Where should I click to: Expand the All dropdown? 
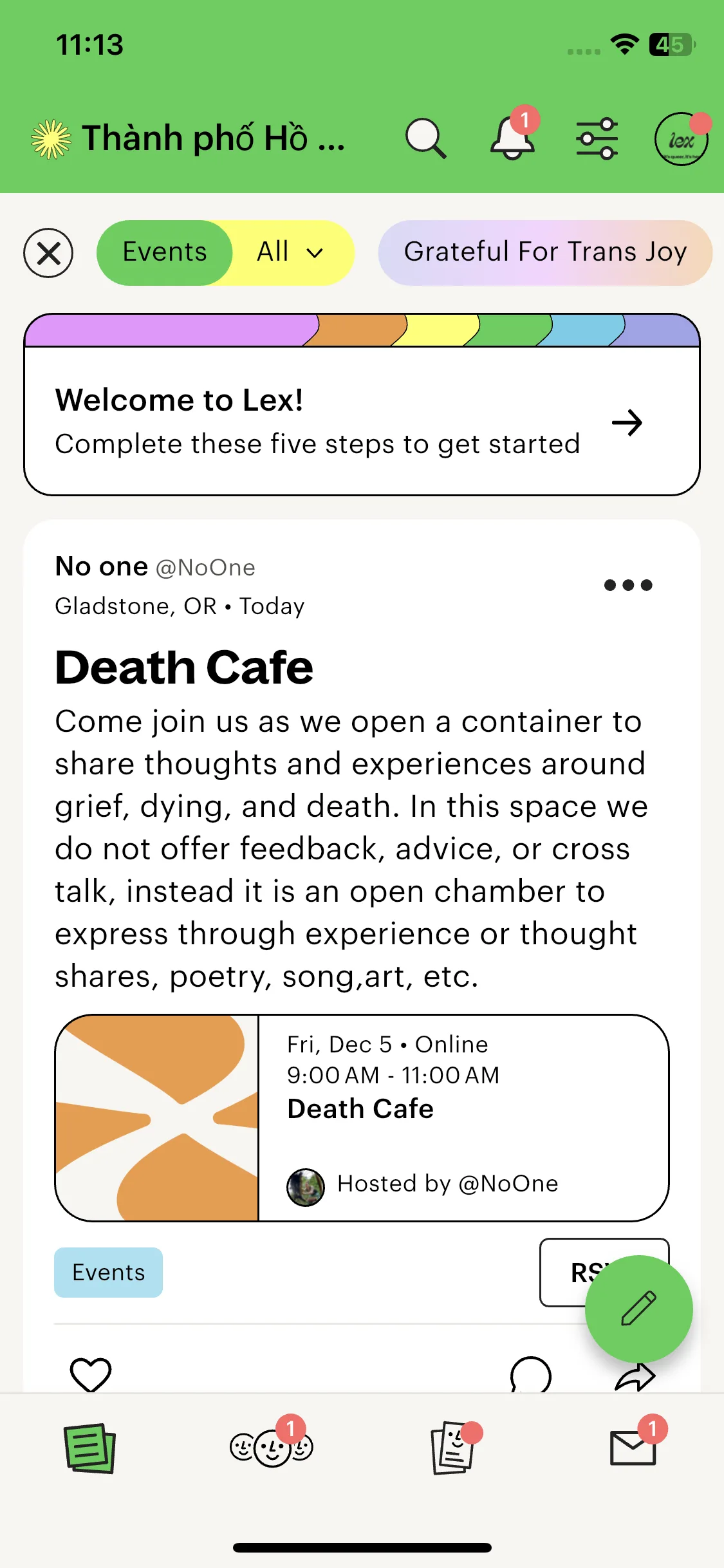click(x=290, y=252)
